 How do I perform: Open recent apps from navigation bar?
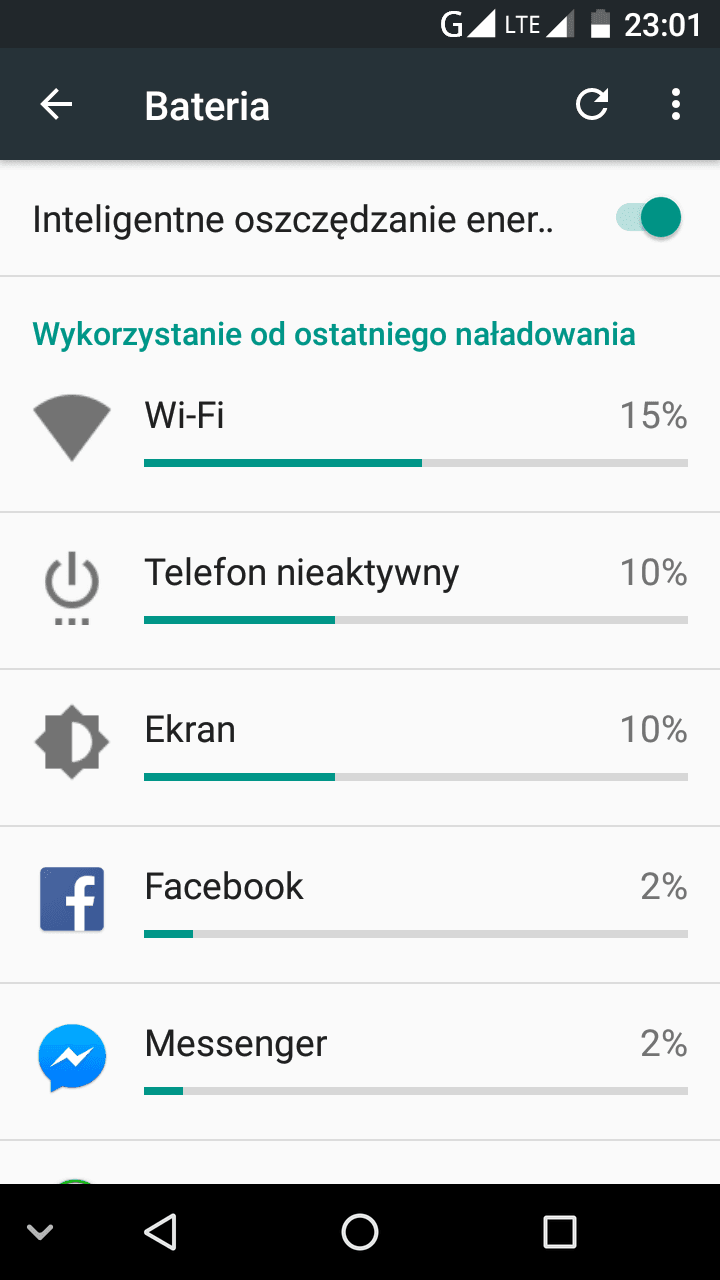coord(560,1232)
